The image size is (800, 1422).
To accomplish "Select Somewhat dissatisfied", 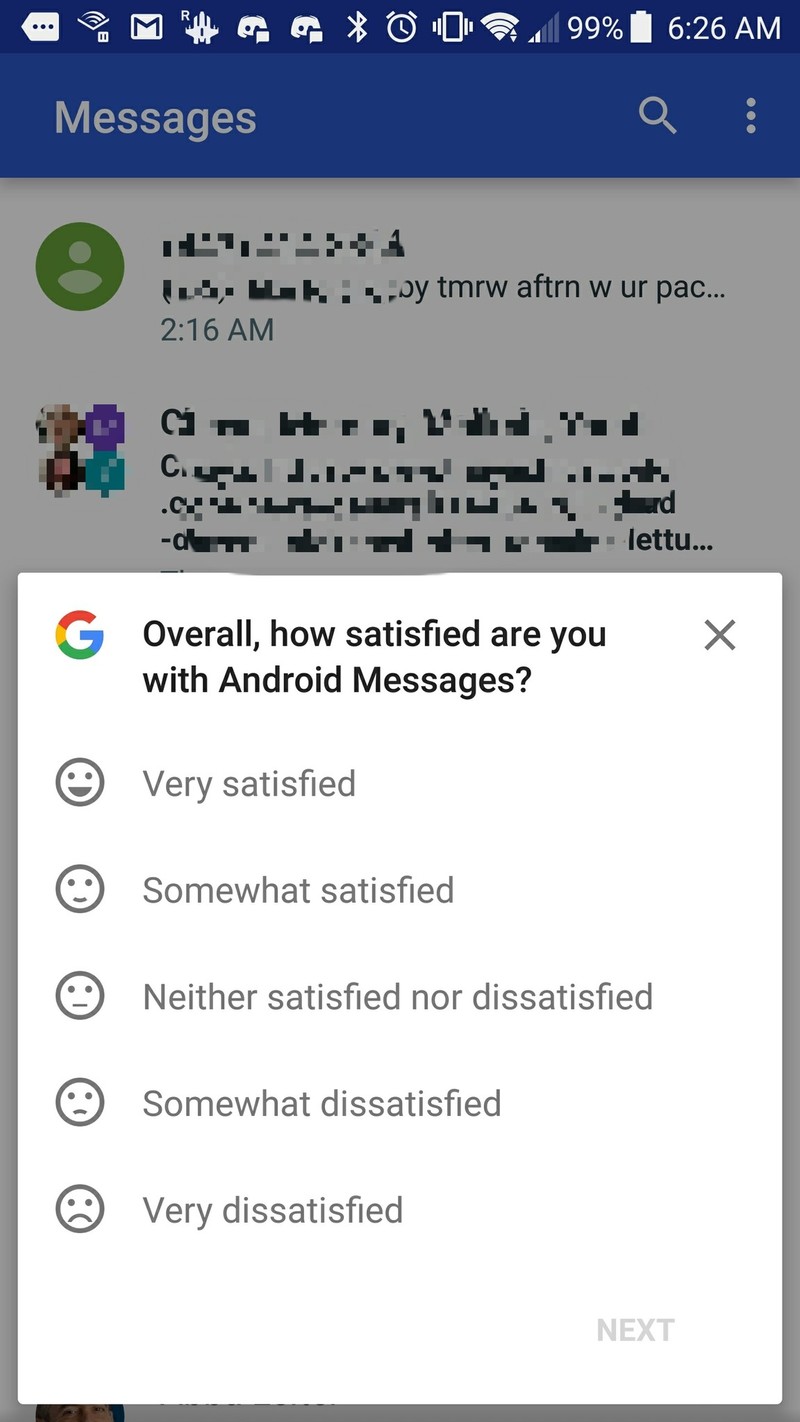I will [400, 1104].
